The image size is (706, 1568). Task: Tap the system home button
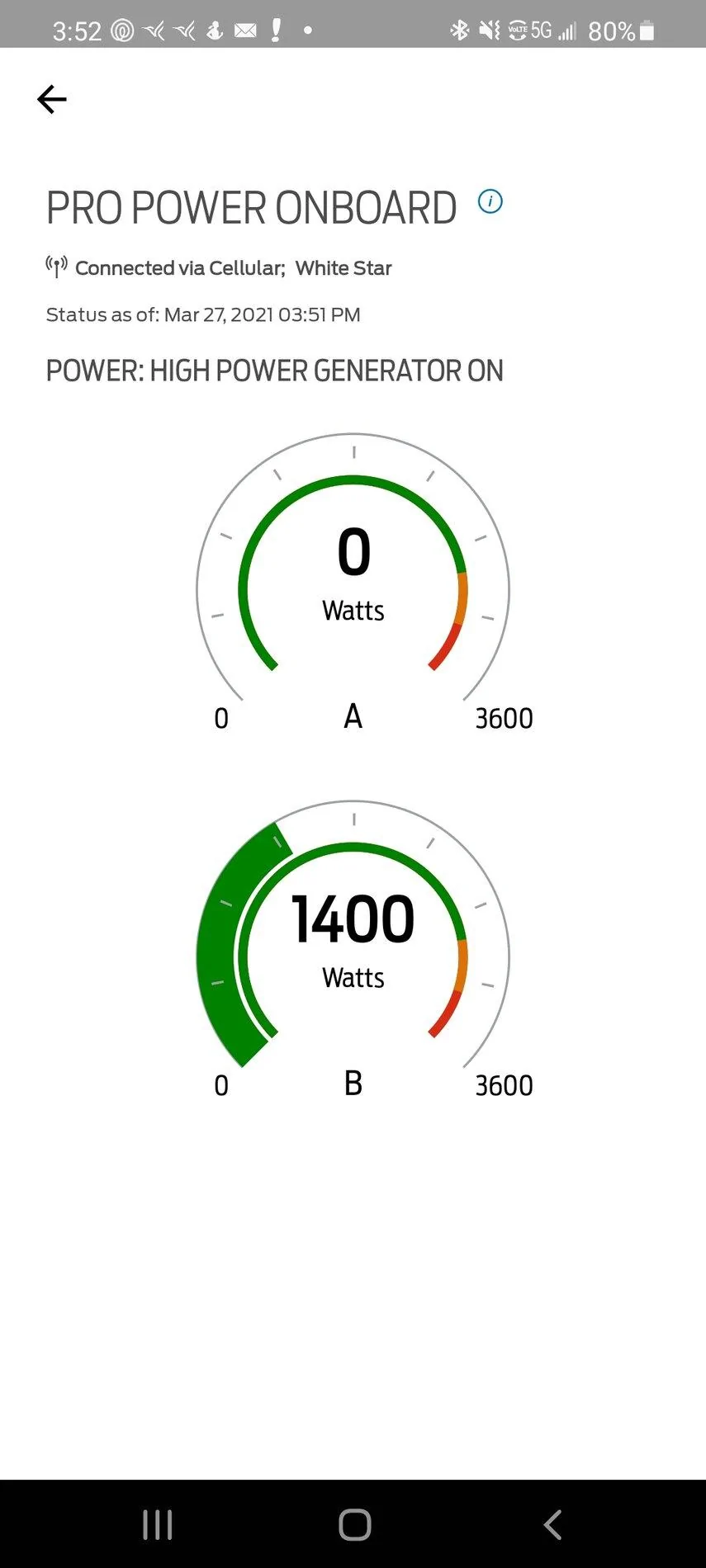pyautogui.click(x=354, y=1524)
